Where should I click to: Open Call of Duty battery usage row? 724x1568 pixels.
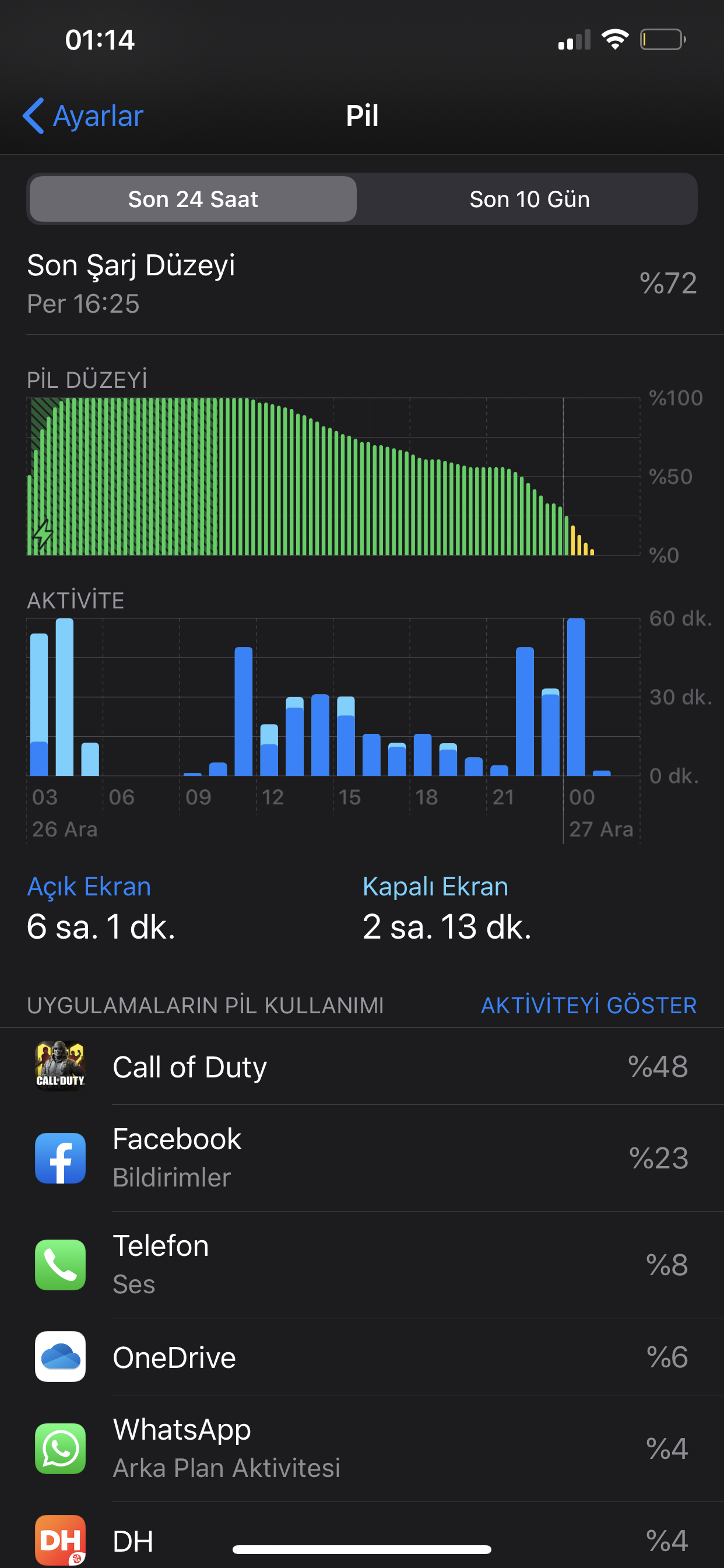[362, 1066]
